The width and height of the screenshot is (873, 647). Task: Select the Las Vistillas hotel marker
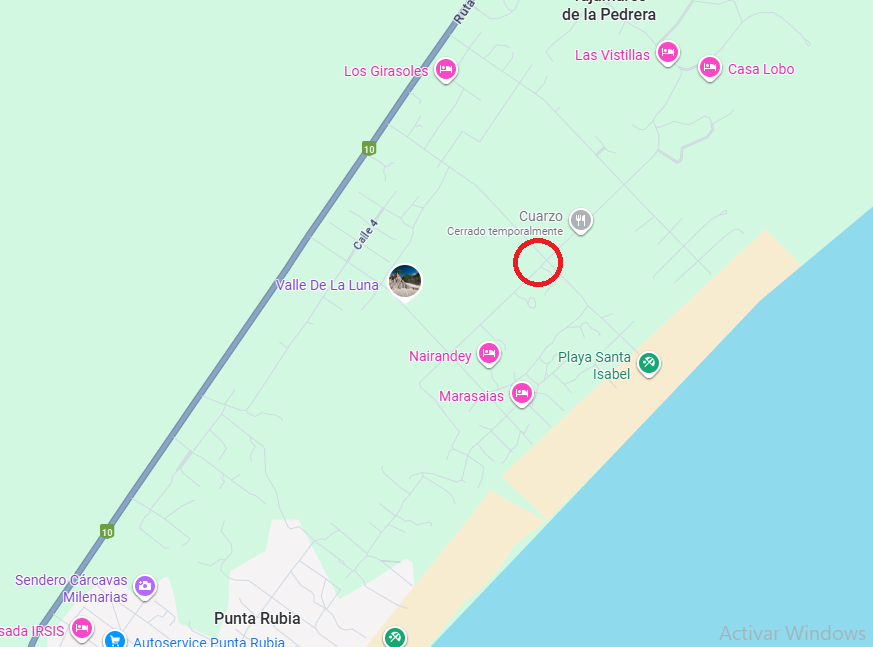click(x=668, y=52)
